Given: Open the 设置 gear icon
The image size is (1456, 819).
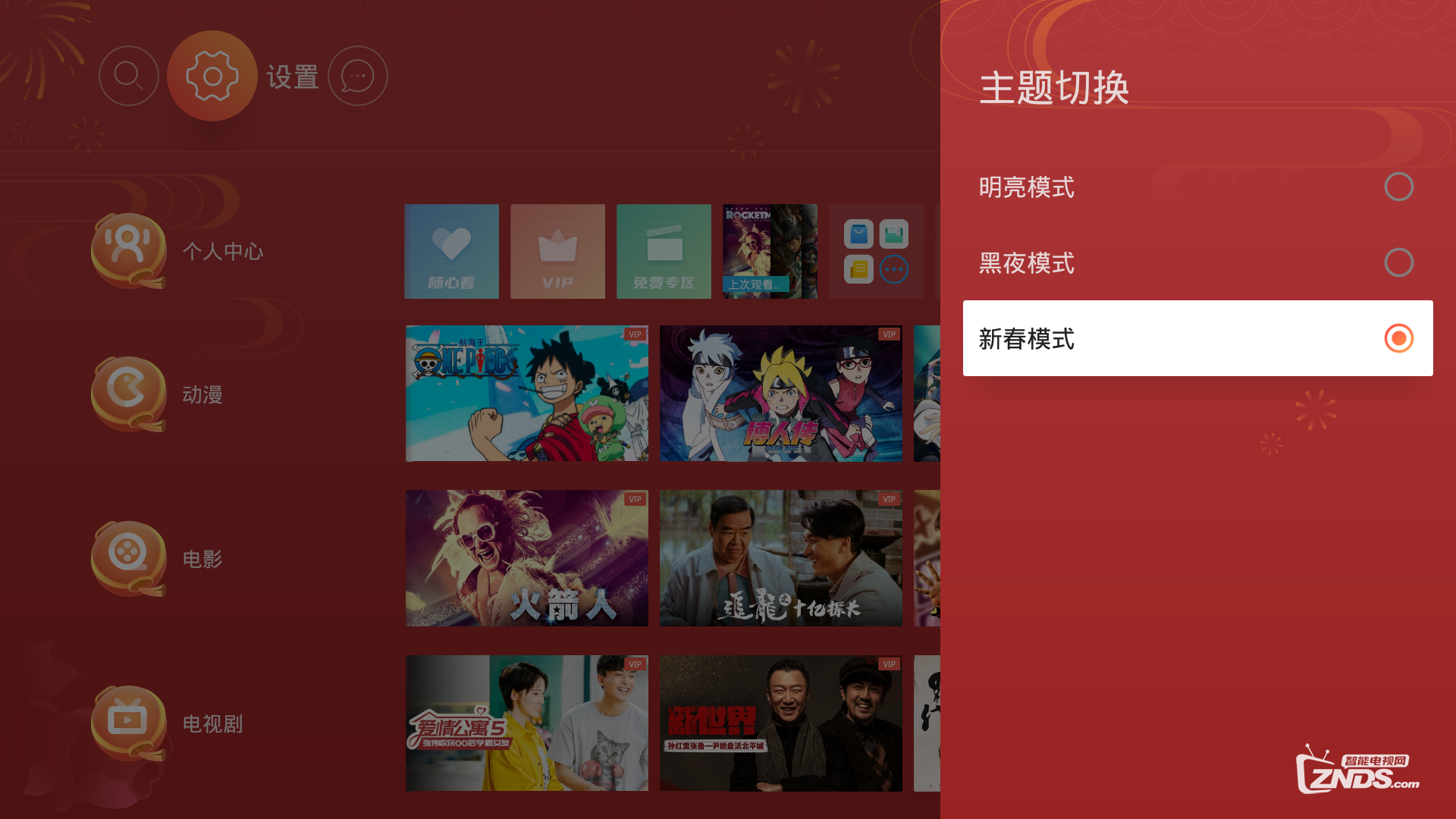Looking at the screenshot, I should coord(212,76).
